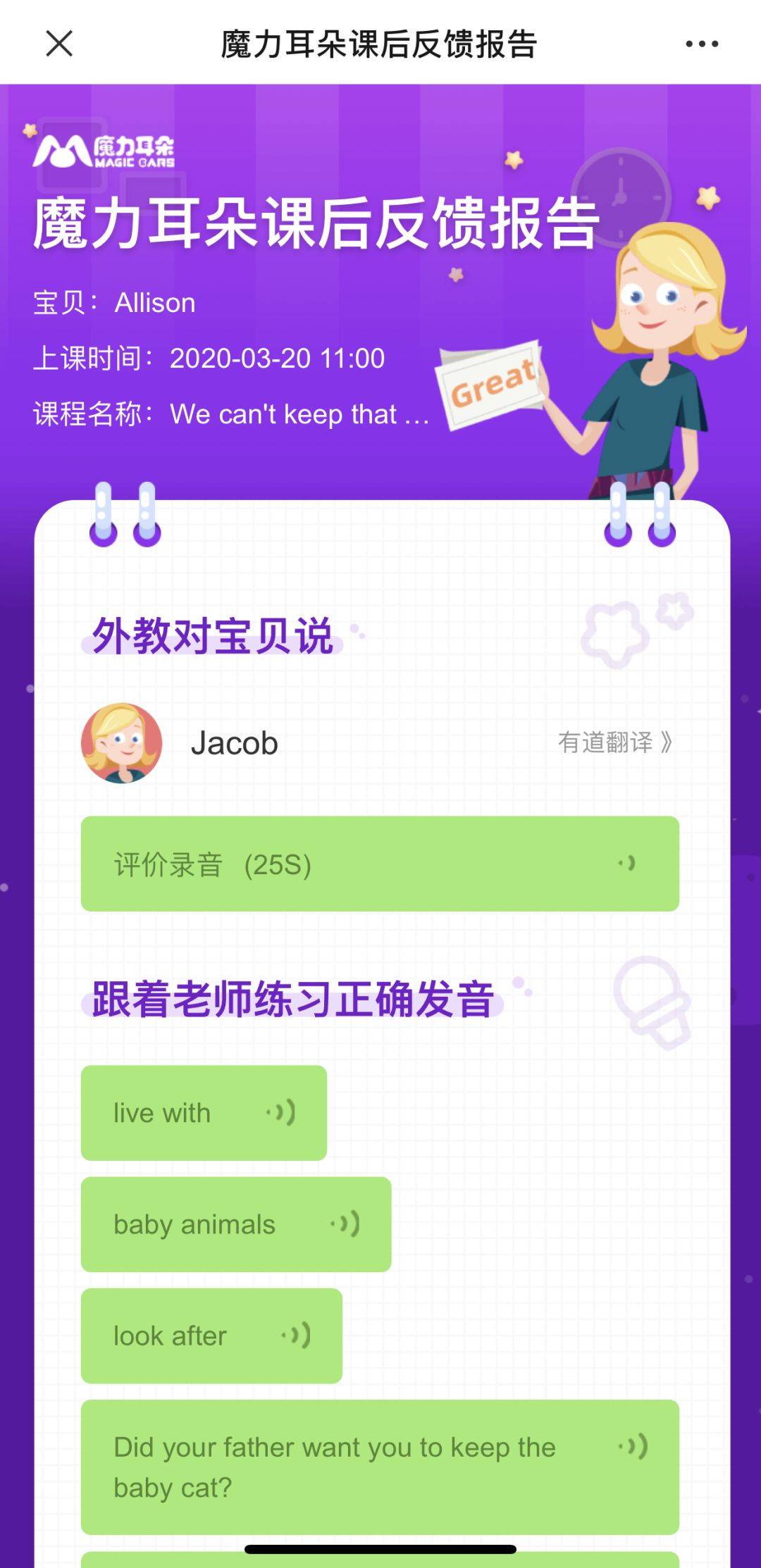This screenshot has height=1568, width=761.
Task: Play the "look after" pronunciation
Action: (211, 1336)
